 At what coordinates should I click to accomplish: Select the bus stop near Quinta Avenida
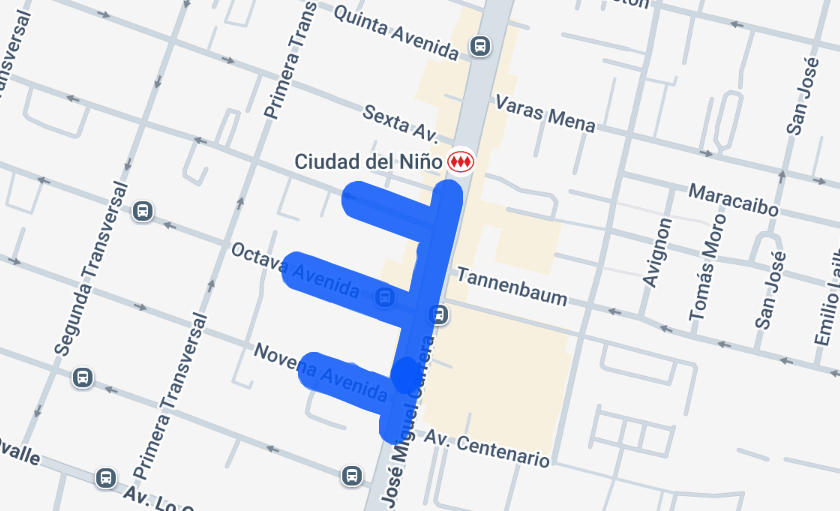click(x=481, y=46)
